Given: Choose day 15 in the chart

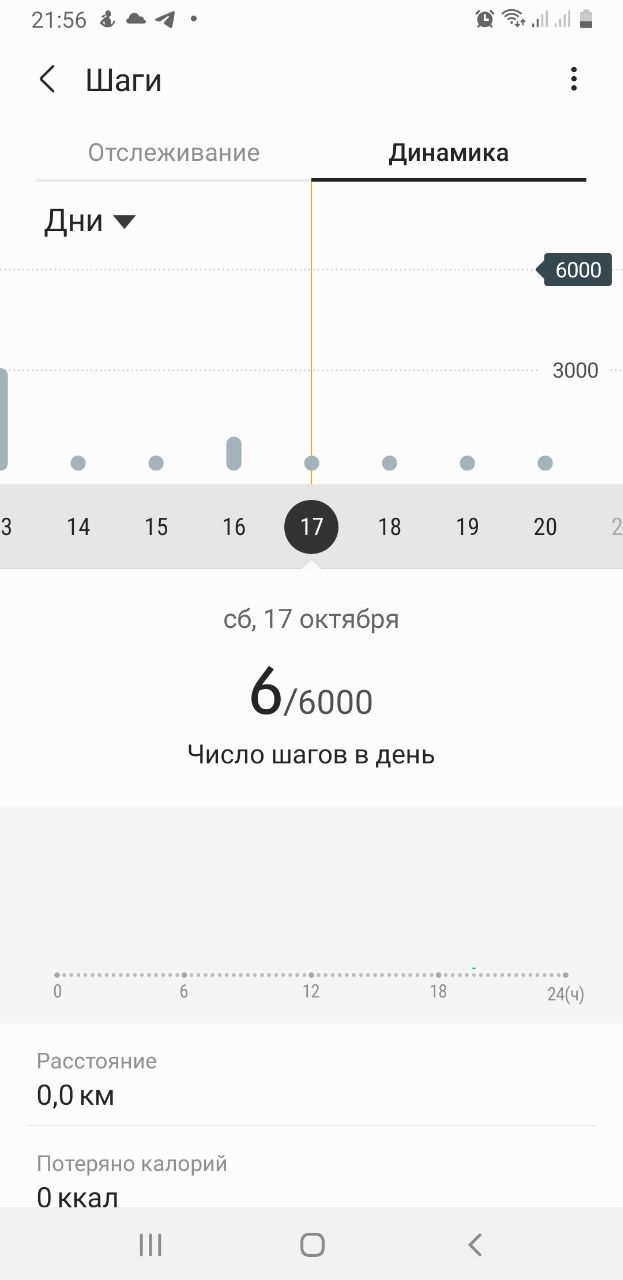Looking at the screenshot, I should coord(156,527).
